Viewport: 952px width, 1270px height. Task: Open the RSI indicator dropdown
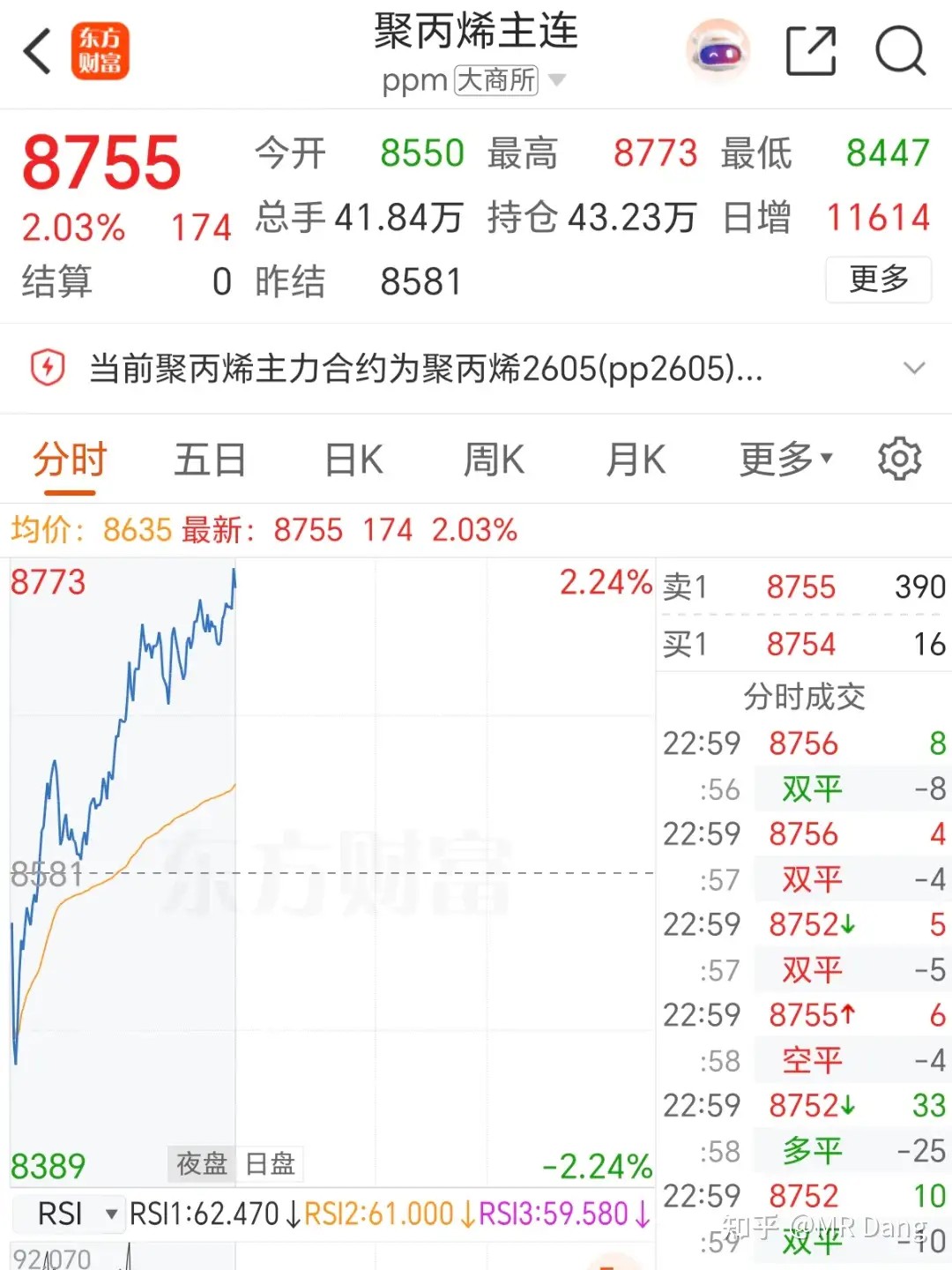70,1214
